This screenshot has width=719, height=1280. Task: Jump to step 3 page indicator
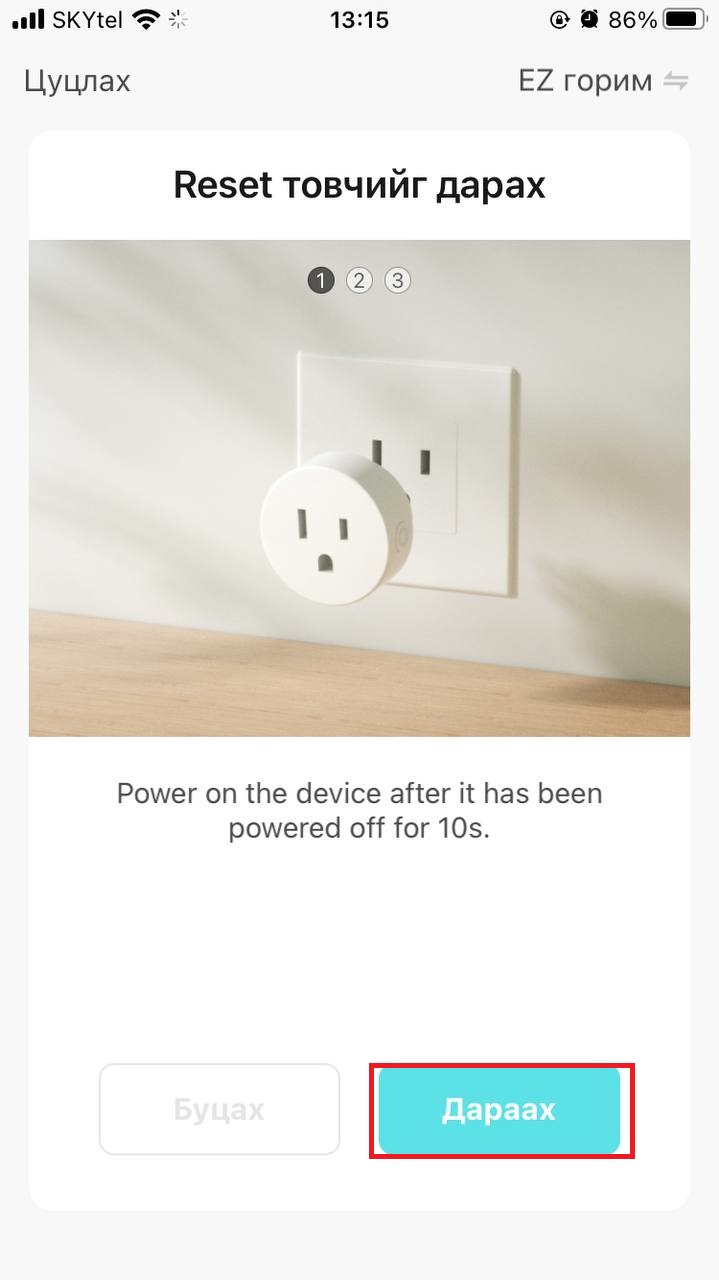(397, 281)
